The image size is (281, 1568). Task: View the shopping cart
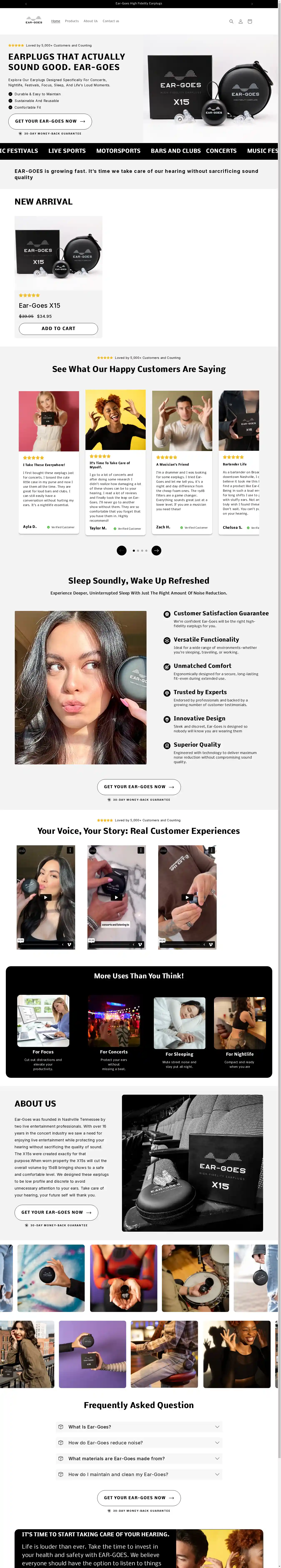point(249,21)
